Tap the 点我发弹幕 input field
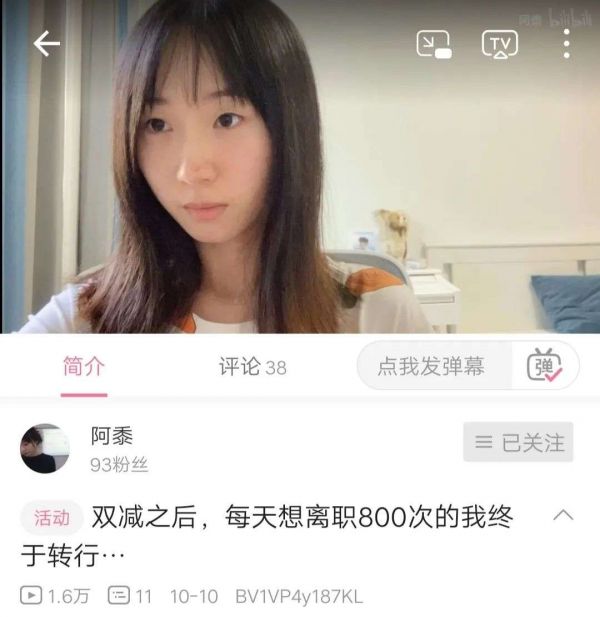The width and height of the screenshot is (600, 617). [x=432, y=367]
